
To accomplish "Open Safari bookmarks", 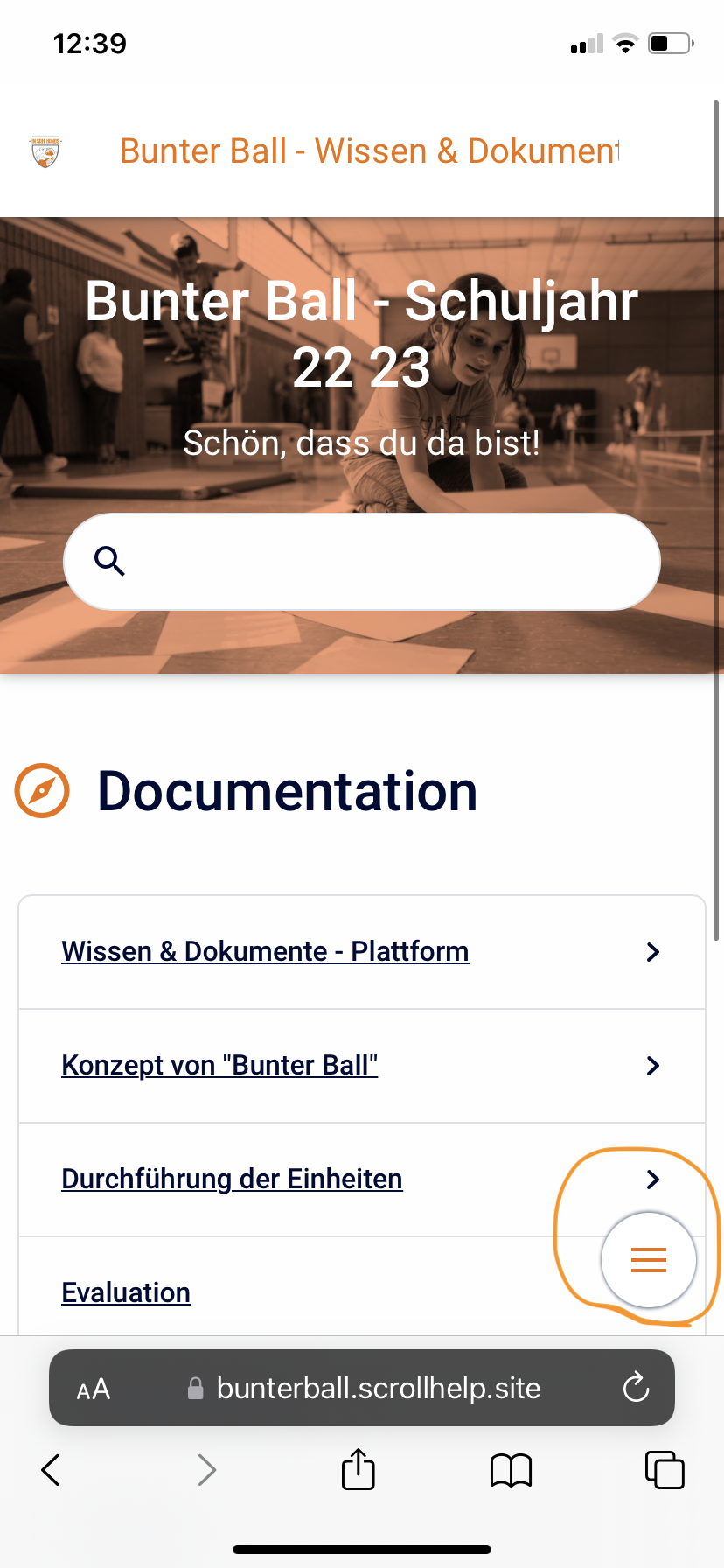I will (x=511, y=1469).
